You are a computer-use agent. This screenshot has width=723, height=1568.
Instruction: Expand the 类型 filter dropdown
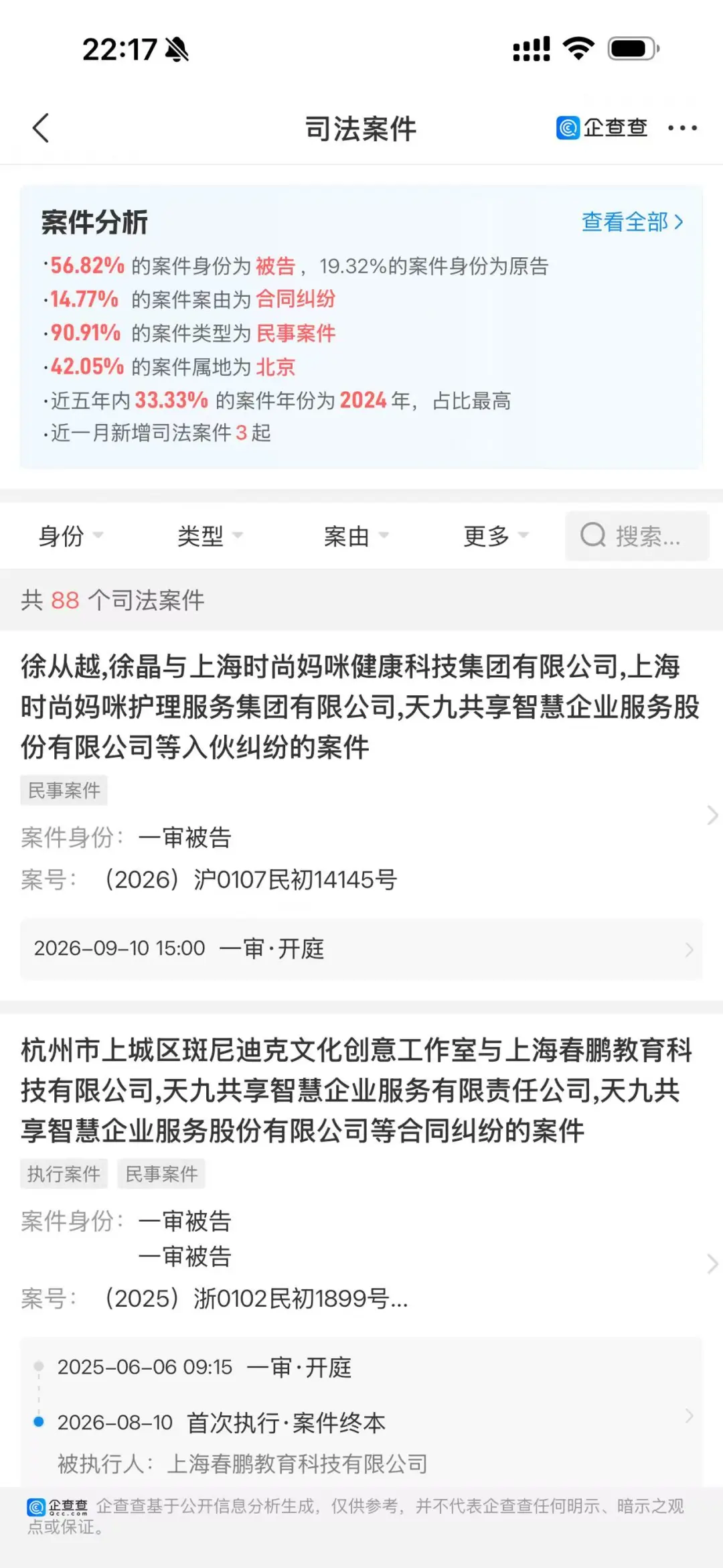pos(210,536)
